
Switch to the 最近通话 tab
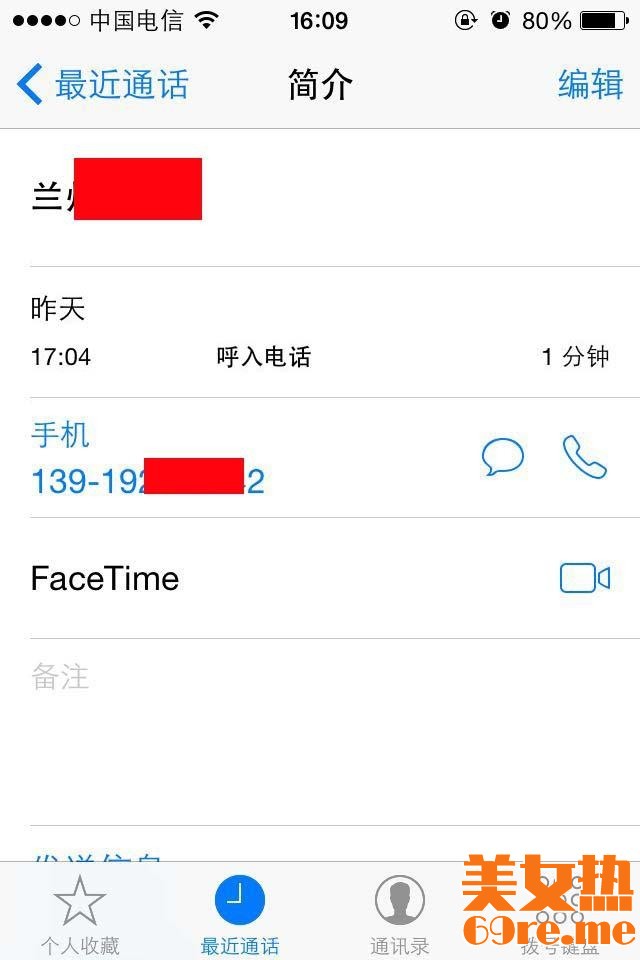(x=240, y=912)
